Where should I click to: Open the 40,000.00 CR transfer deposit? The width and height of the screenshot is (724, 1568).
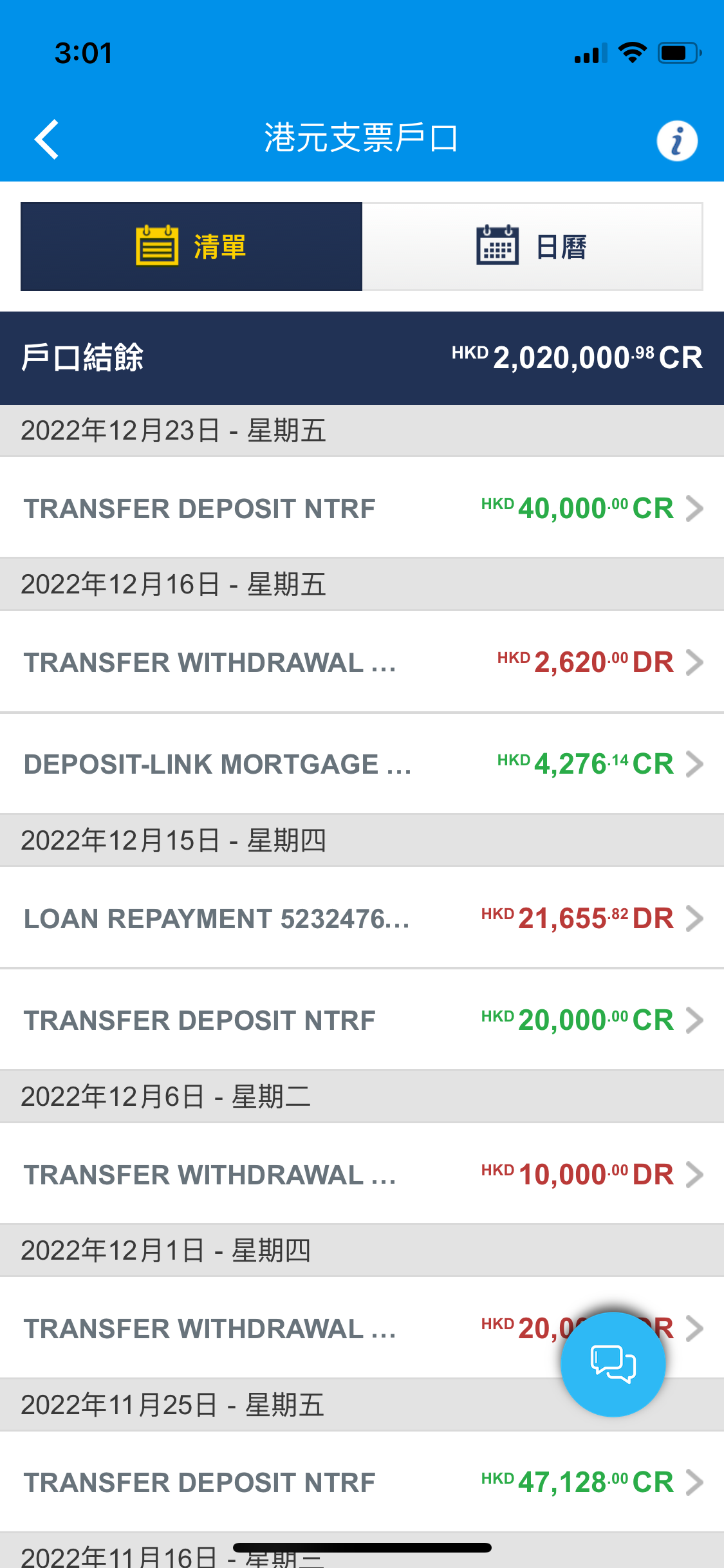362,508
